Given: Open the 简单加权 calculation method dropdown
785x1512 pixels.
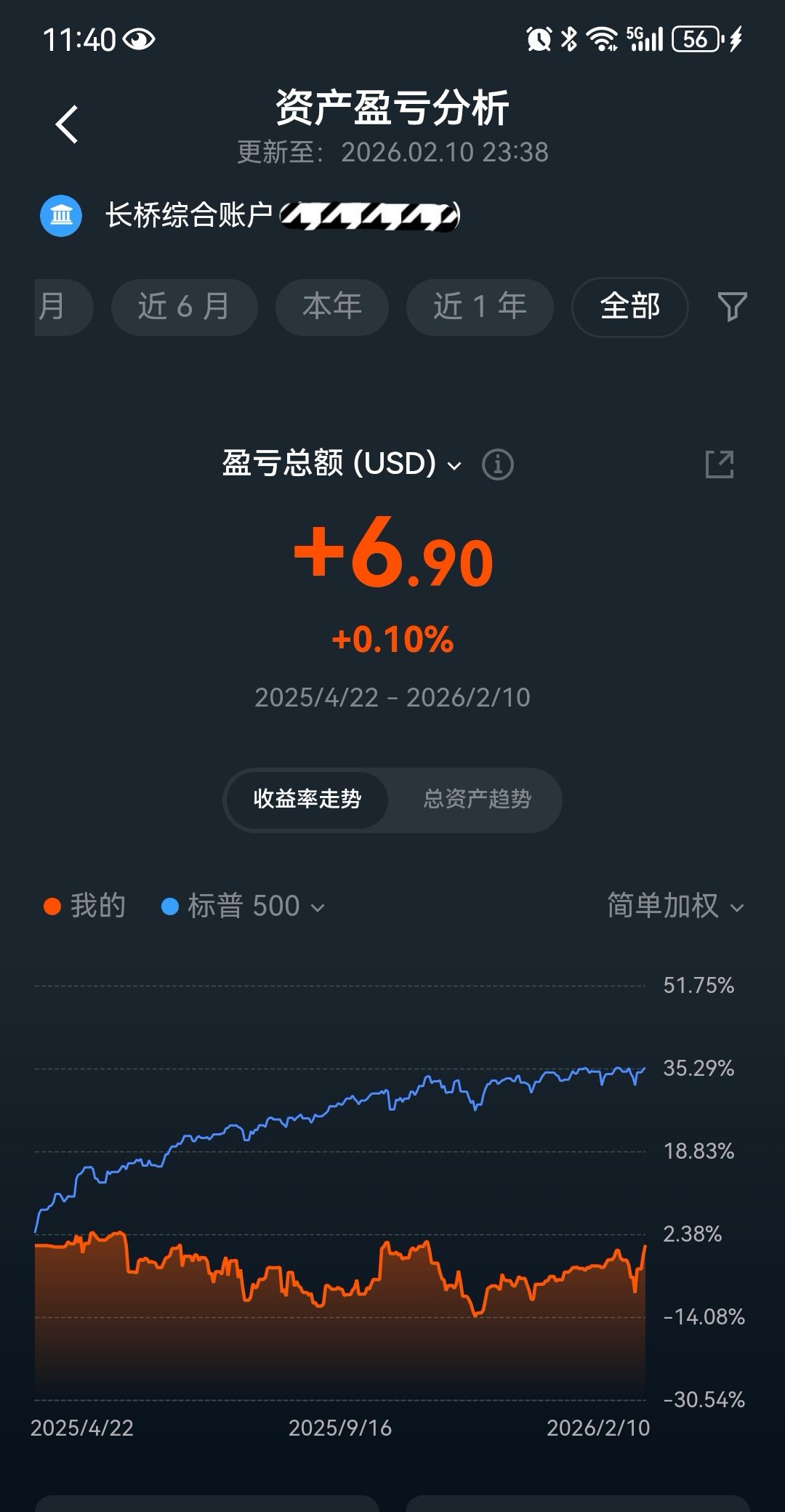Looking at the screenshot, I should point(675,906).
